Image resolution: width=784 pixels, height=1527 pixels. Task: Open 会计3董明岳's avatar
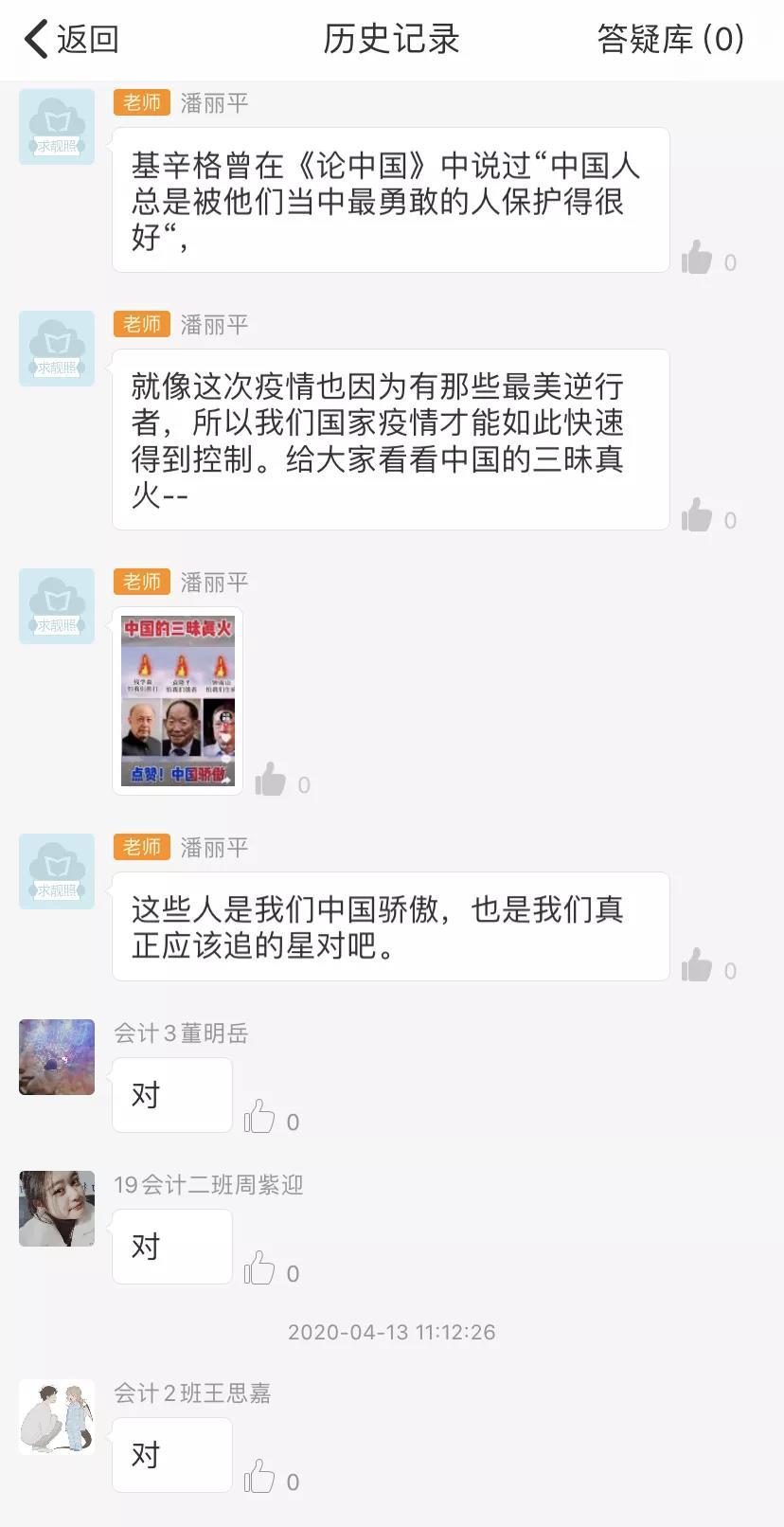(x=57, y=1057)
